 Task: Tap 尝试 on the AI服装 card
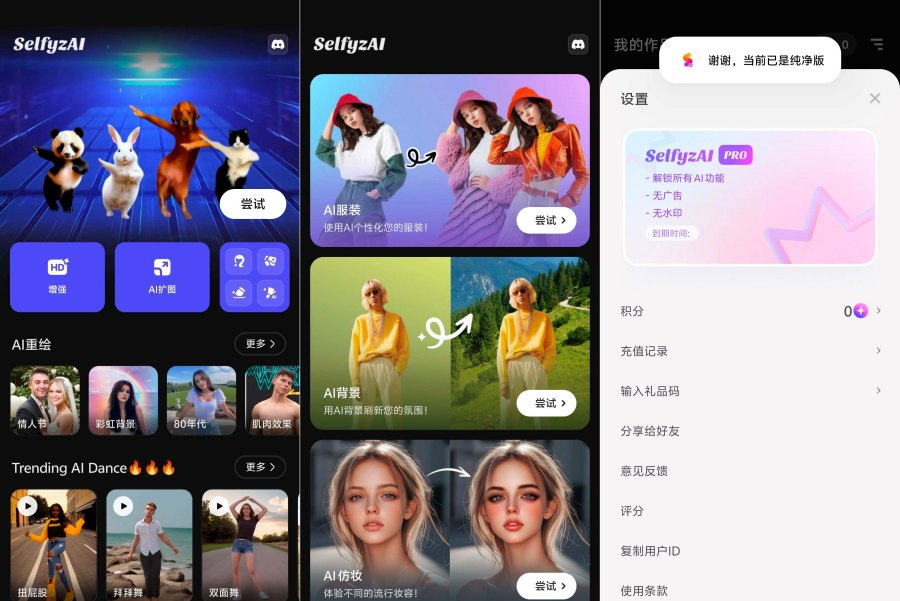(x=546, y=220)
